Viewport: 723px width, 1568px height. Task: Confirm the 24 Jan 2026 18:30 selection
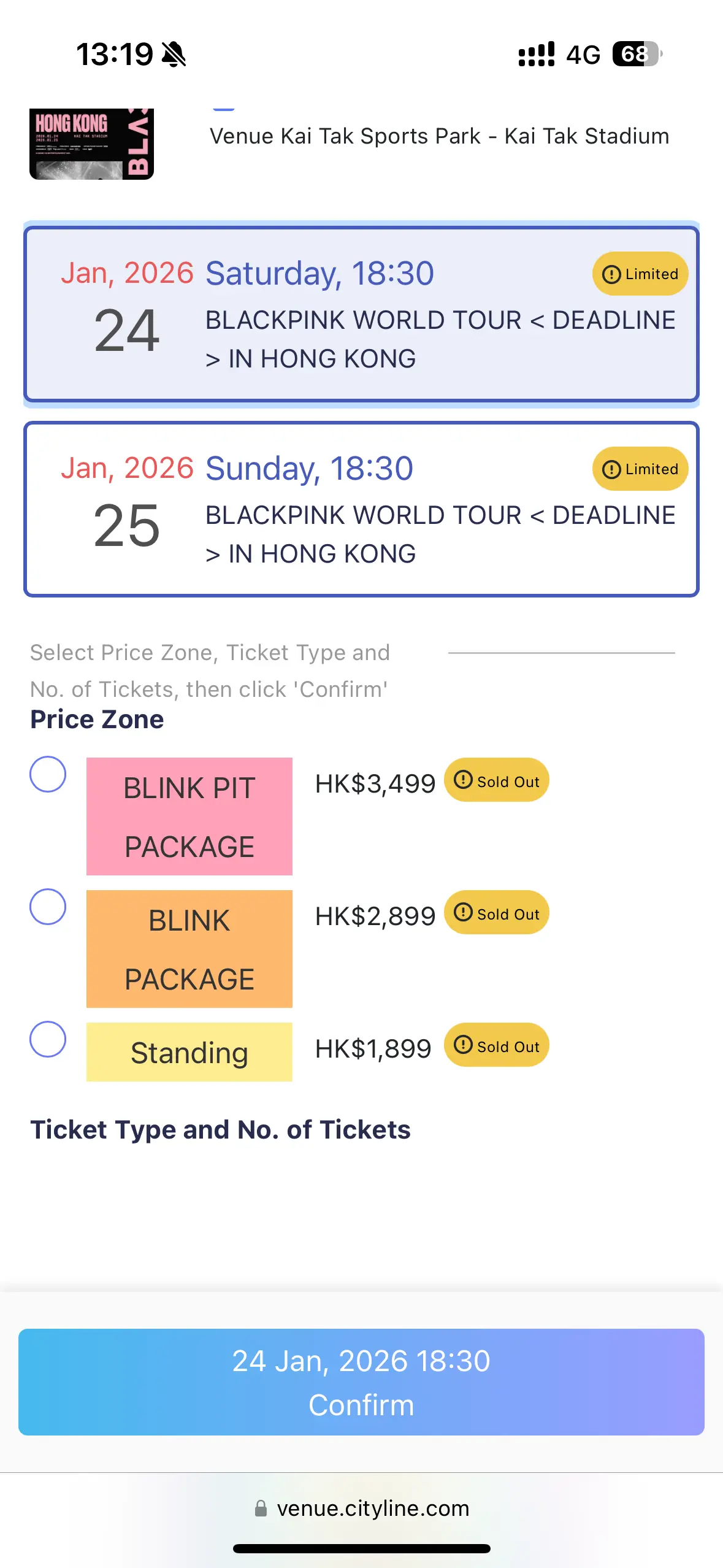click(x=361, y=1382)
